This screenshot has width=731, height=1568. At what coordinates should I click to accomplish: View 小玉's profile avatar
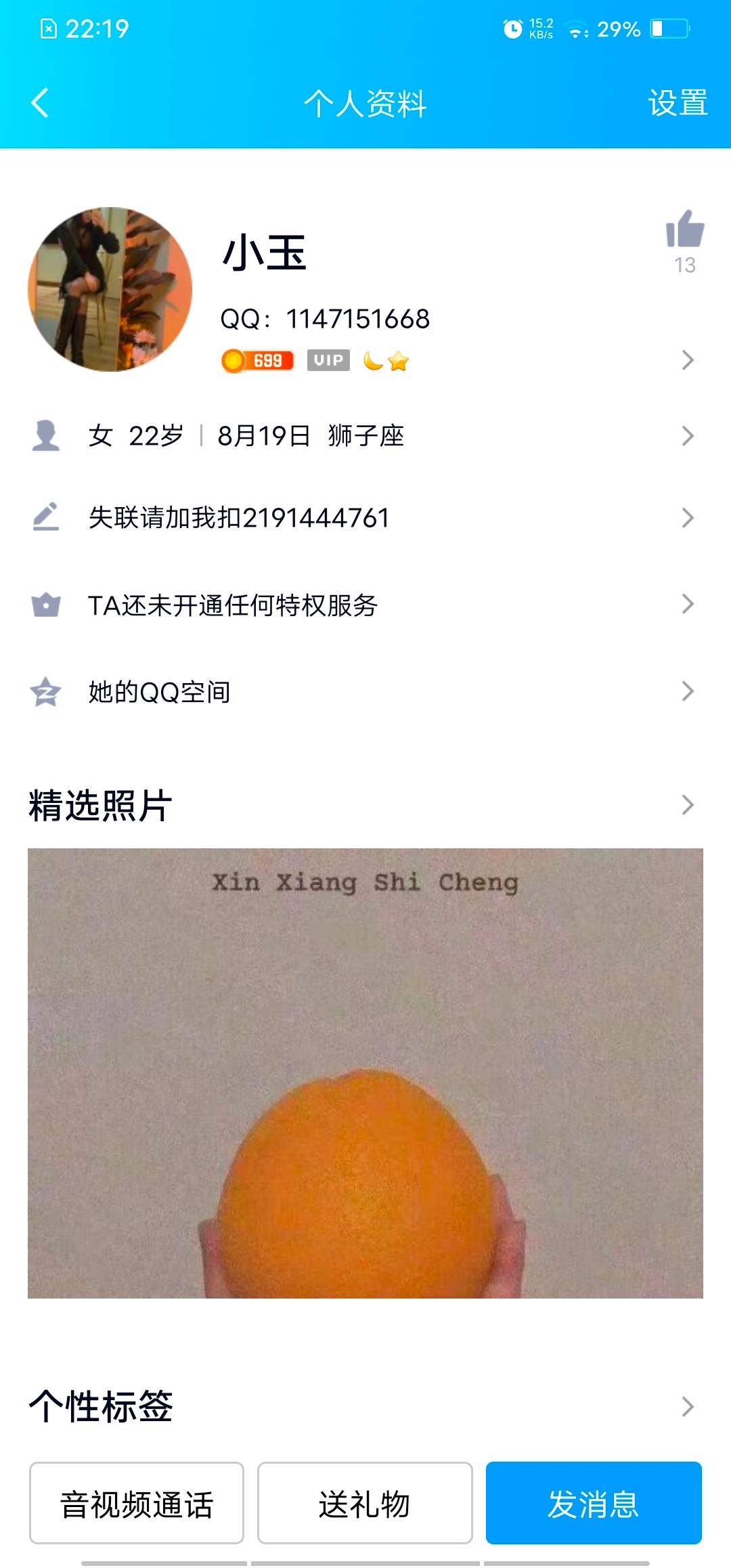click(110, 289)
